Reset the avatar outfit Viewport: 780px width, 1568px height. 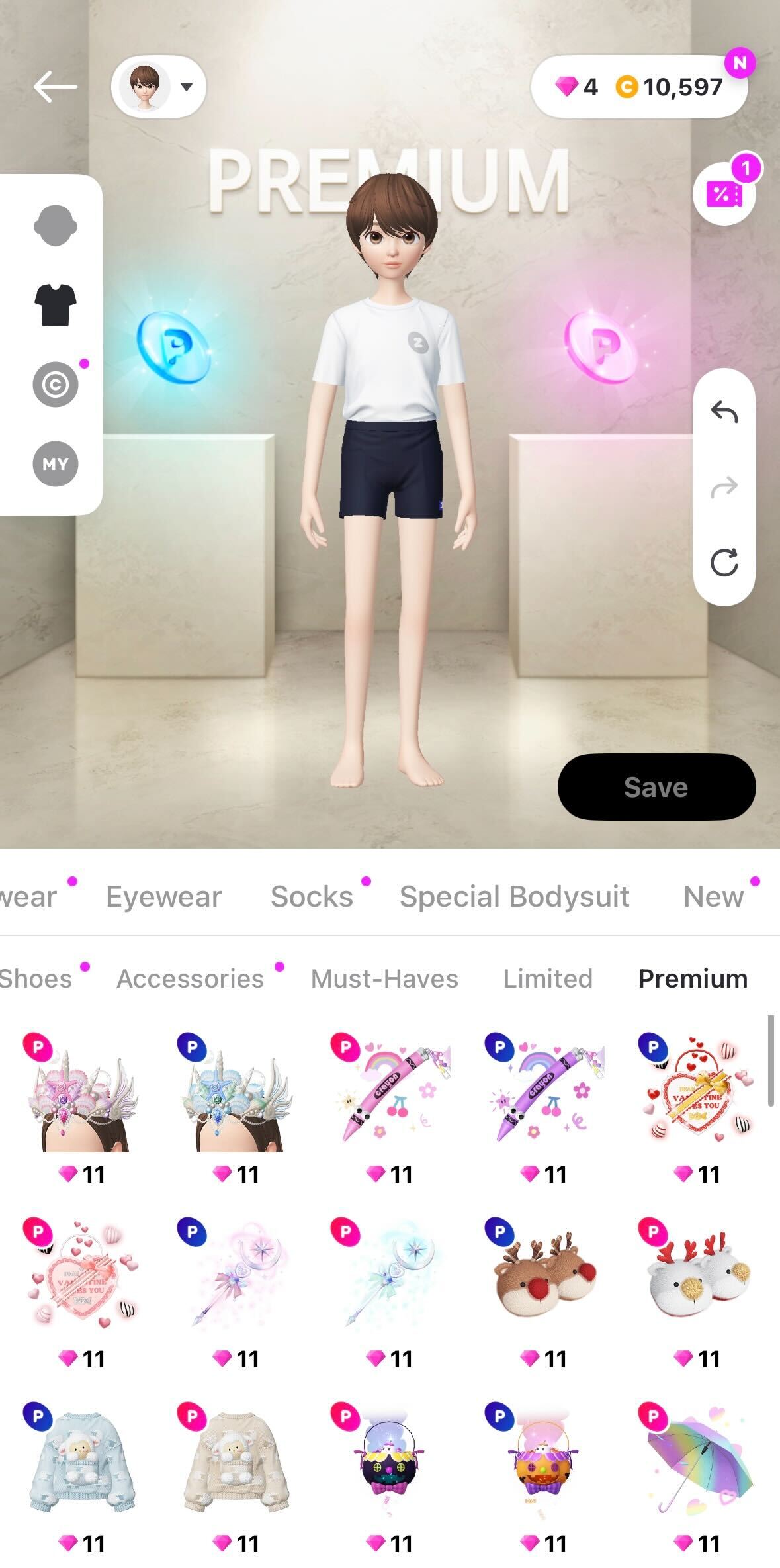point(724,563)
